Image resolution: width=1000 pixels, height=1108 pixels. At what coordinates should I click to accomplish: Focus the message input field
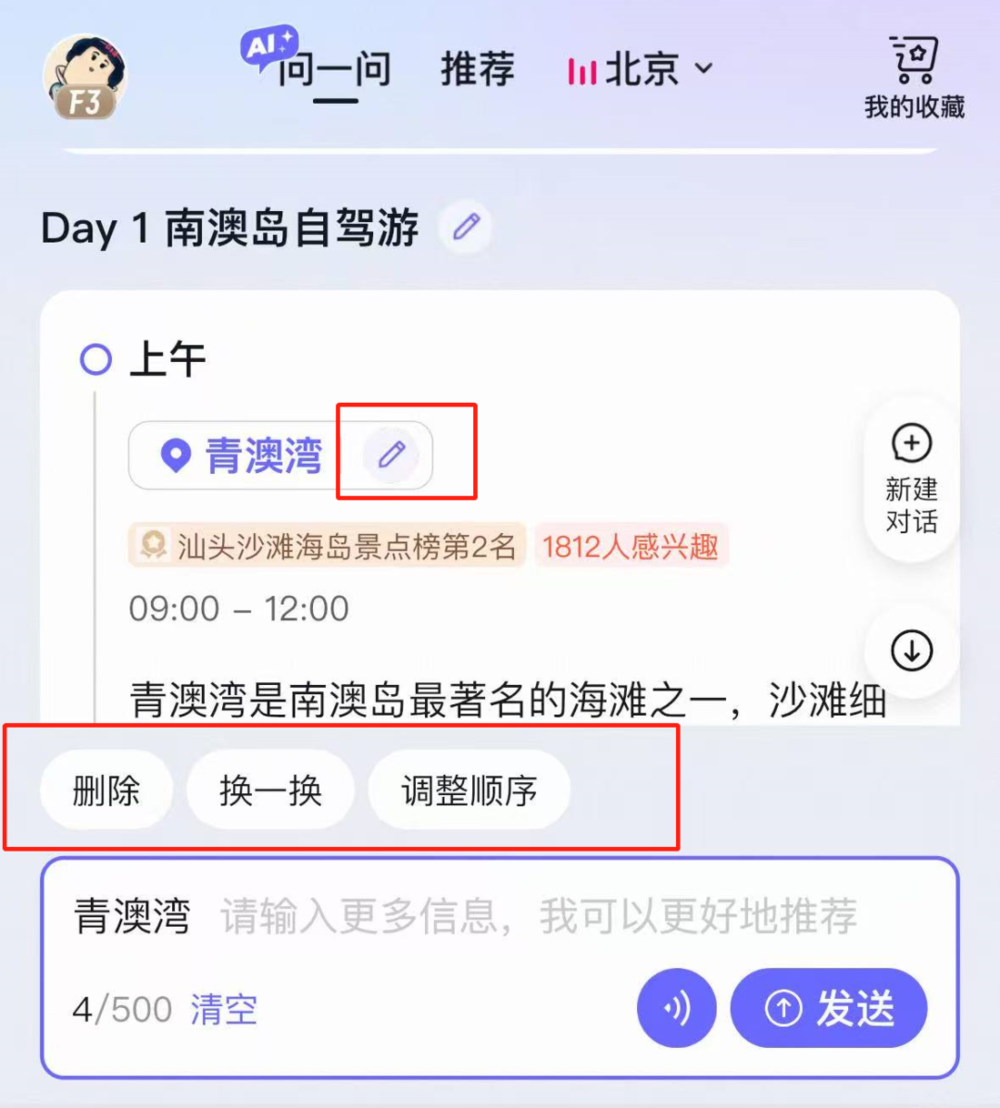click(x=538, y=917)
